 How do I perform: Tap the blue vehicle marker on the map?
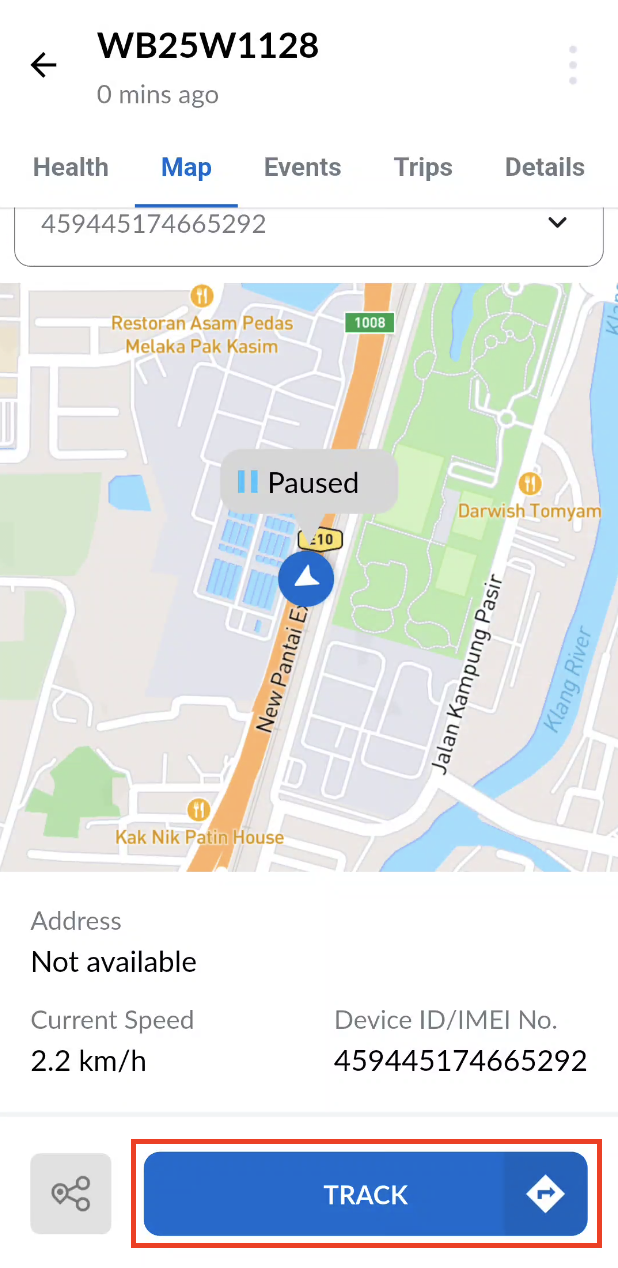pyautogui.click(x=306, y=578)
